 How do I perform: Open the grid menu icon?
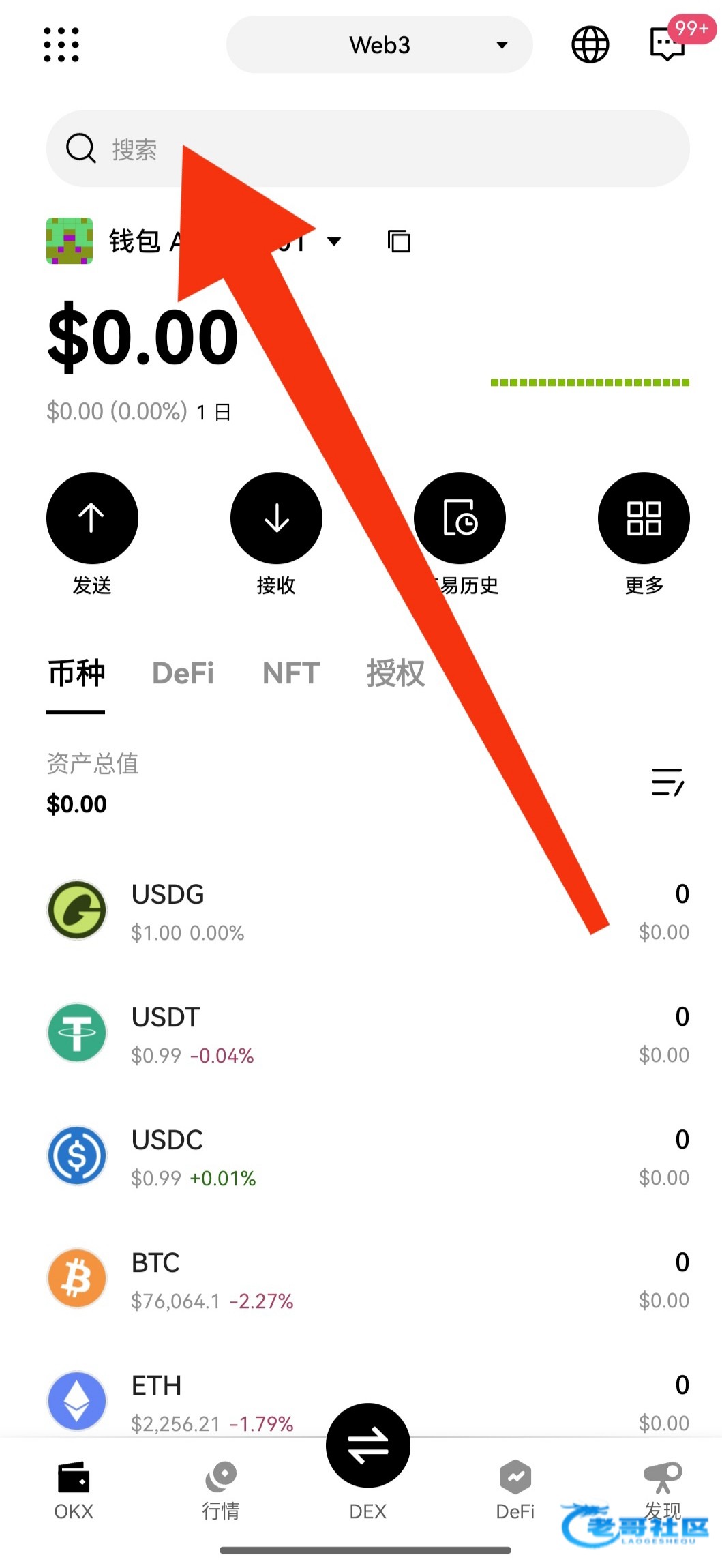pyautogui.click(x=61, y=45)
